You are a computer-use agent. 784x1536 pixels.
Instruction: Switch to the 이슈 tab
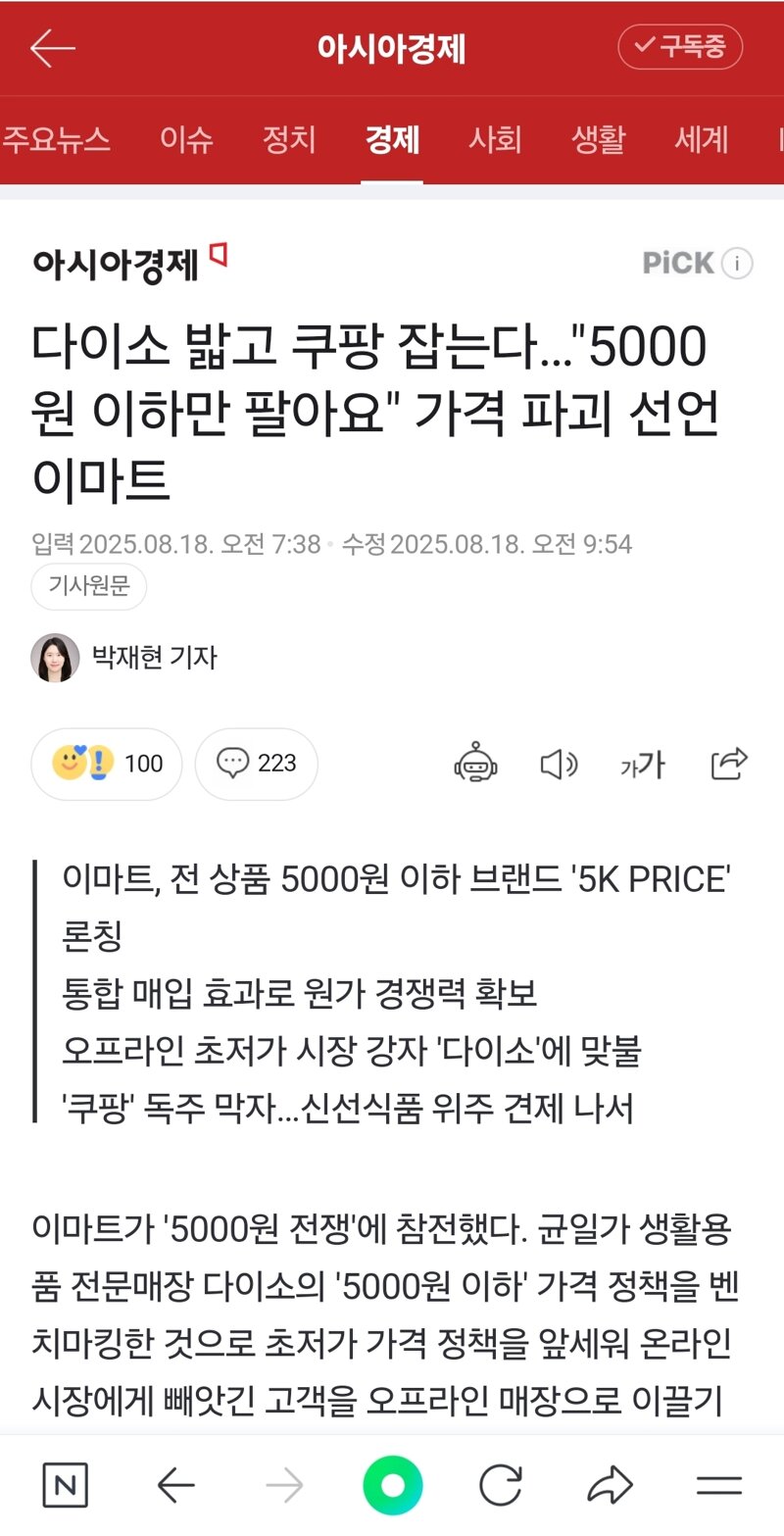pos(186,139)
